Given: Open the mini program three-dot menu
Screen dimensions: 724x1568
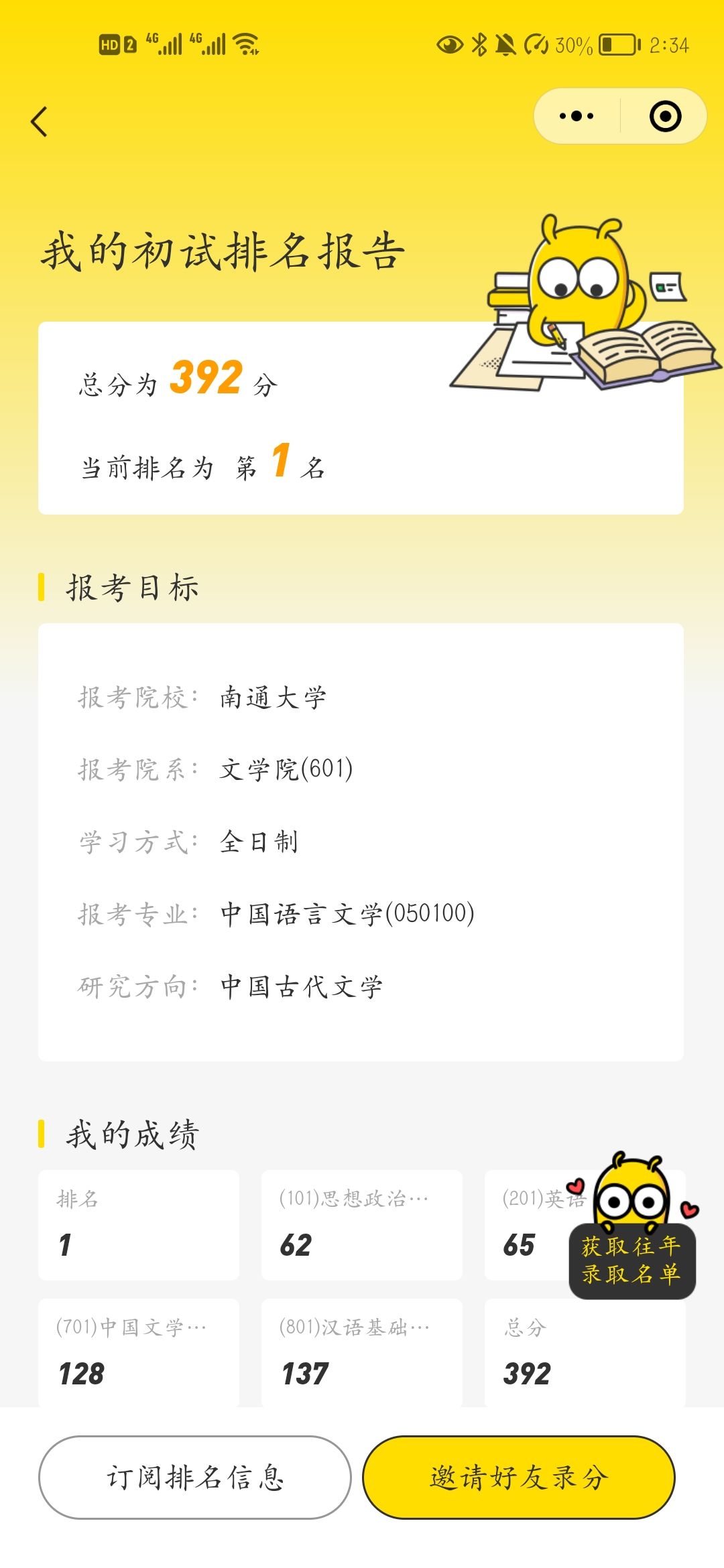Looking at the screenshot, I should click(x=577, y=116).
